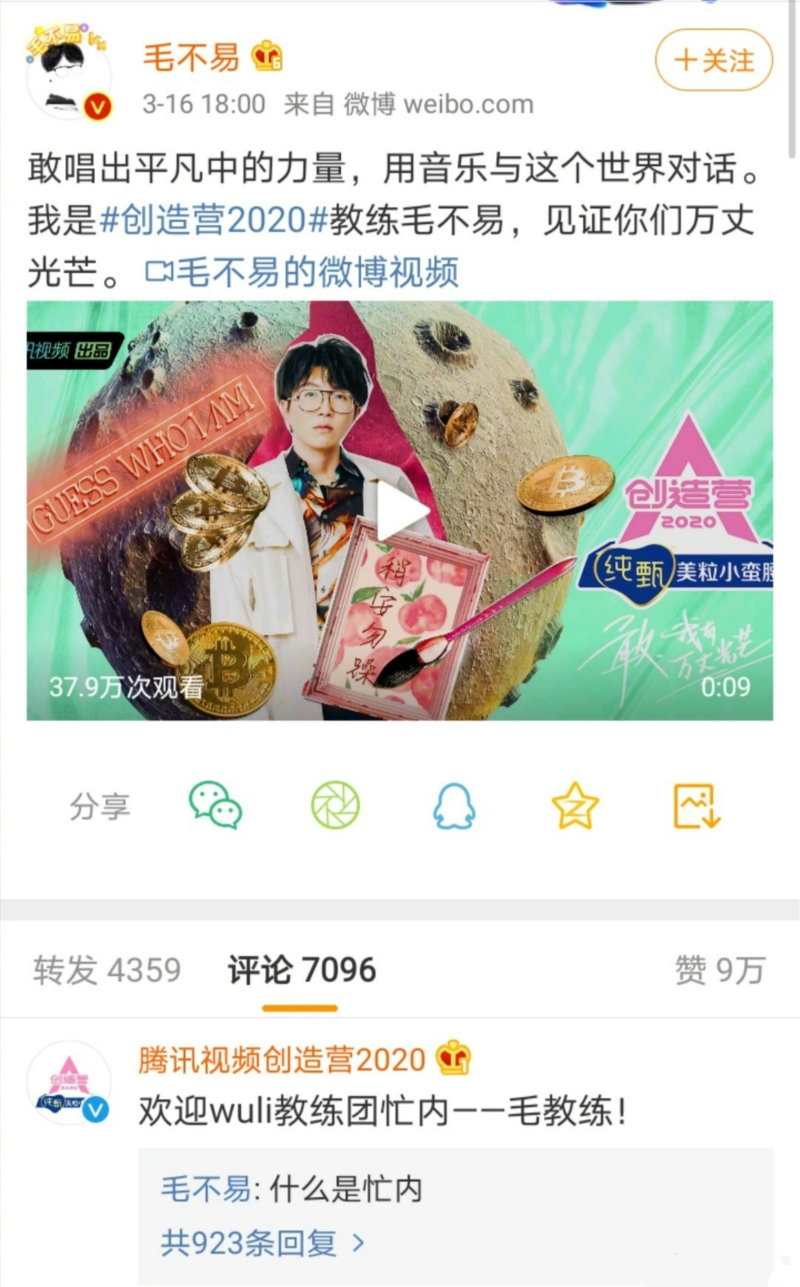Image resolution: width=800 pixels, height=1287 pixels.
Task: Open the 毛不易的微博视频 link
Action: click(304, 272)
